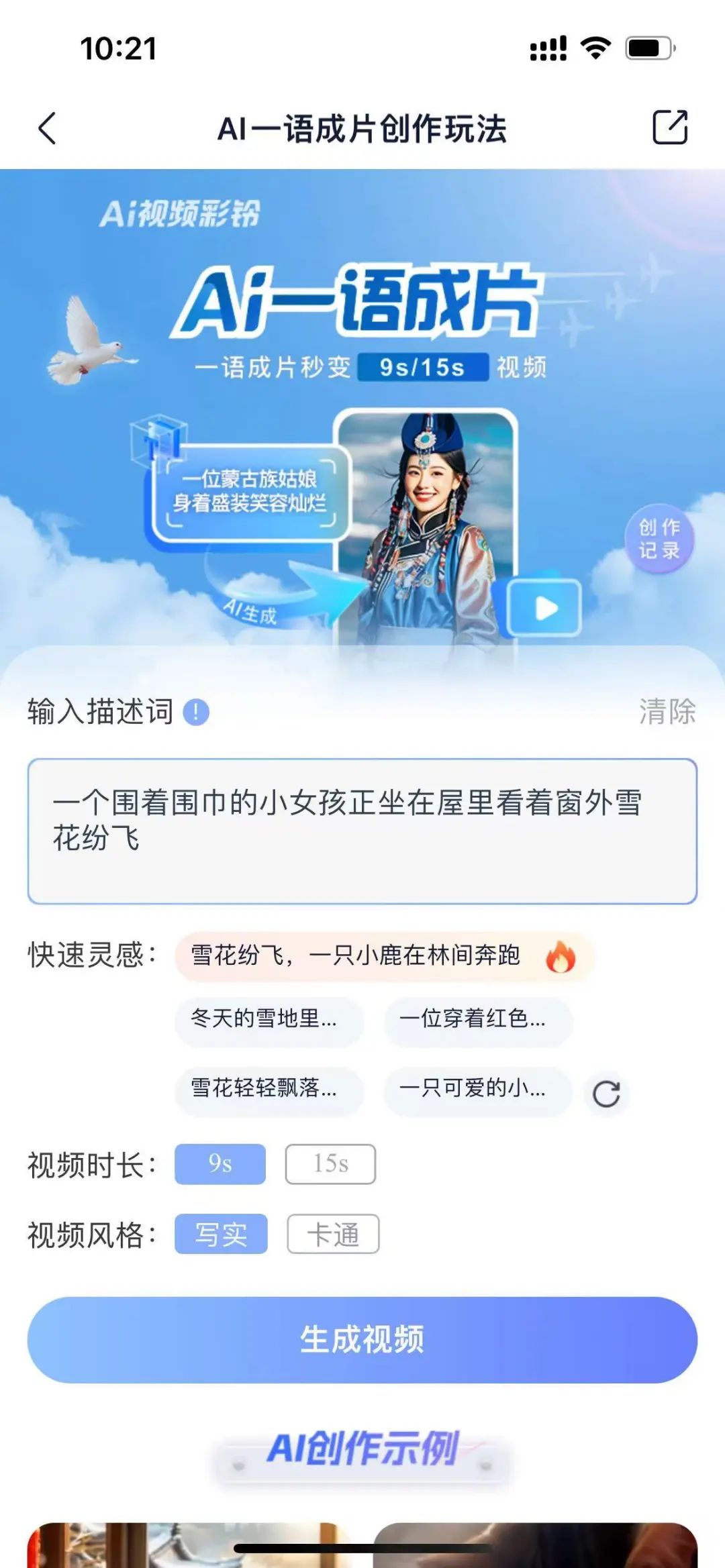Image resolution: width=725 pixels, height=1568 pixels.
Task: Set video duration to 9s
Action: point(220,1164)
